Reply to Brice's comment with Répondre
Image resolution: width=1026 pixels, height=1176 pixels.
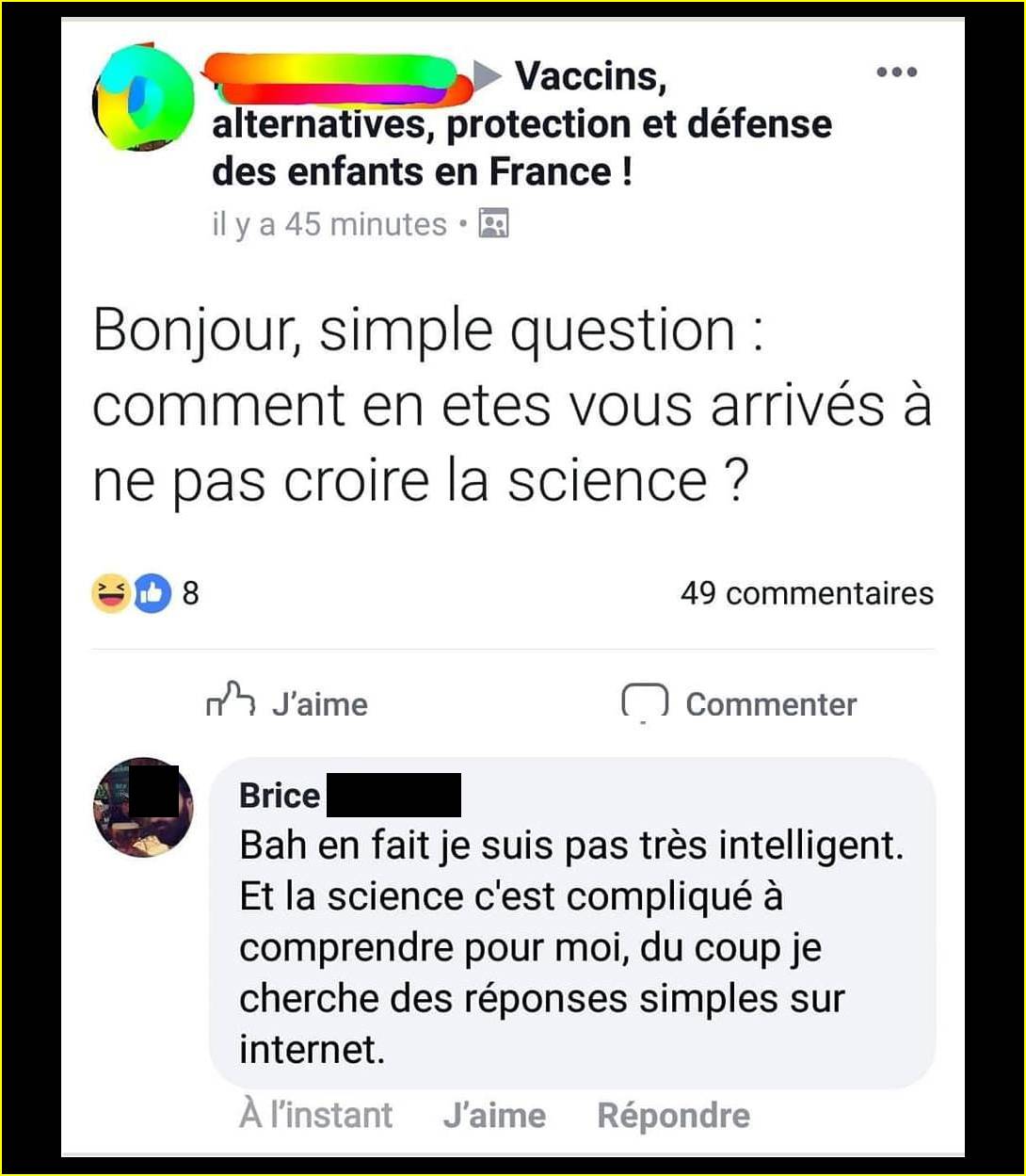click(x=673, y=1115)
